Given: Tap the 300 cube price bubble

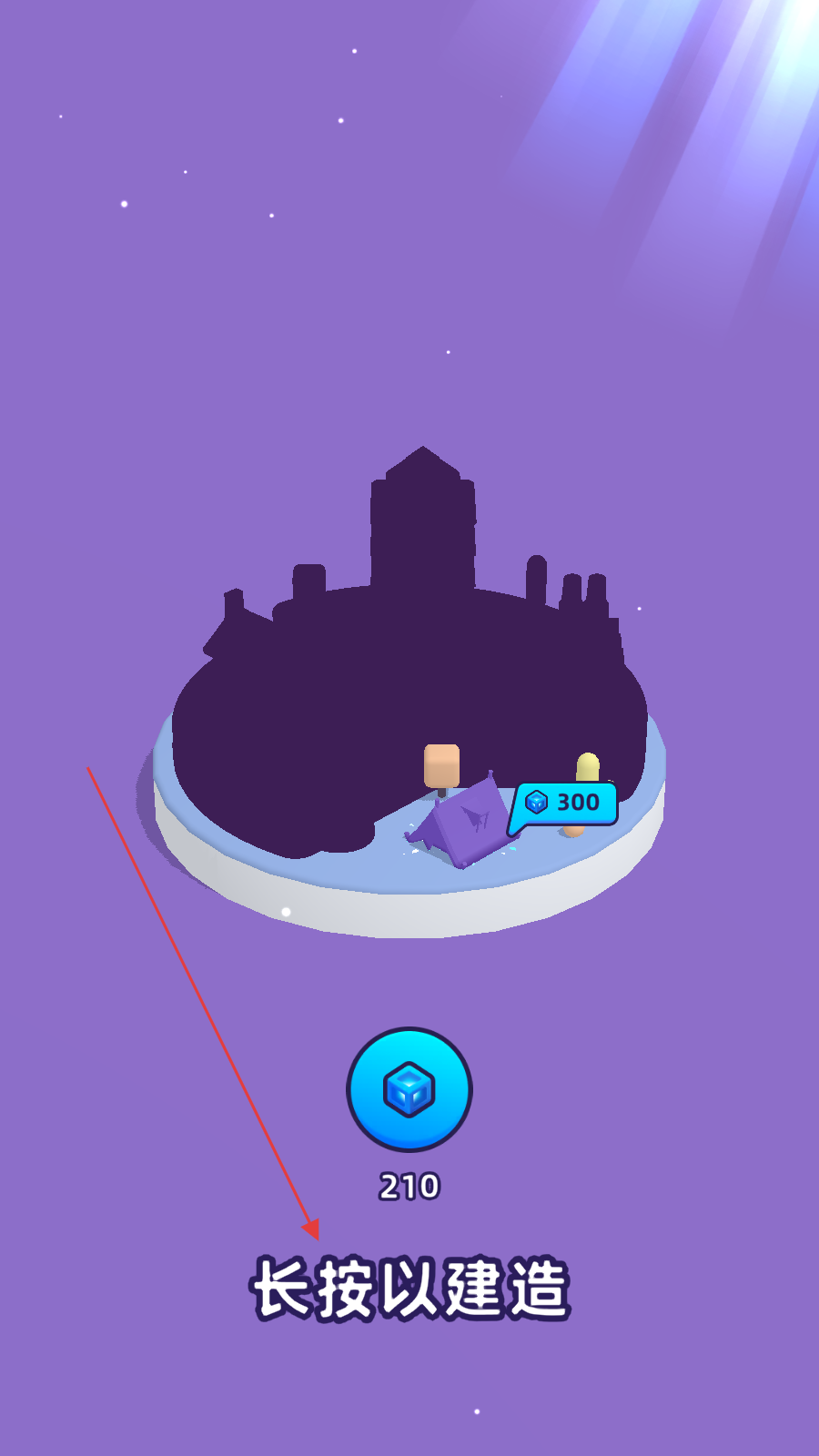Looking at the screenshot, I should click(x=566, y=803).
